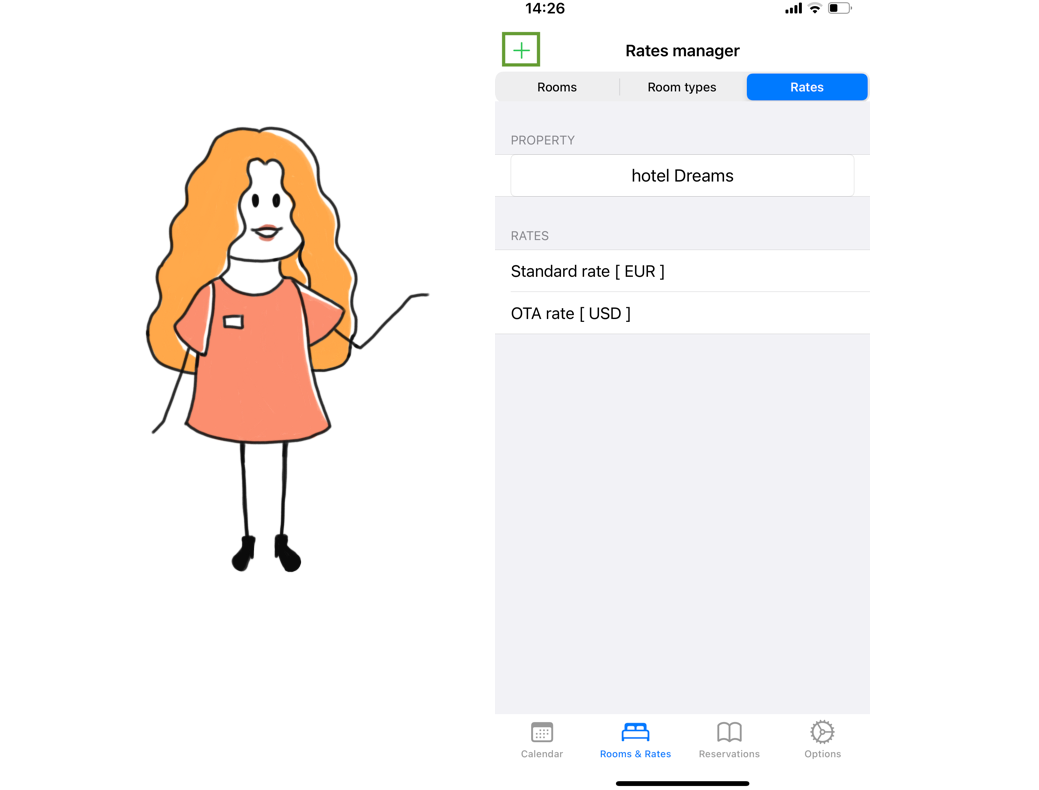Screen dimensions: 1039x790
Task: Open the hotel Dreams property selector
Action: pos(682,176)
